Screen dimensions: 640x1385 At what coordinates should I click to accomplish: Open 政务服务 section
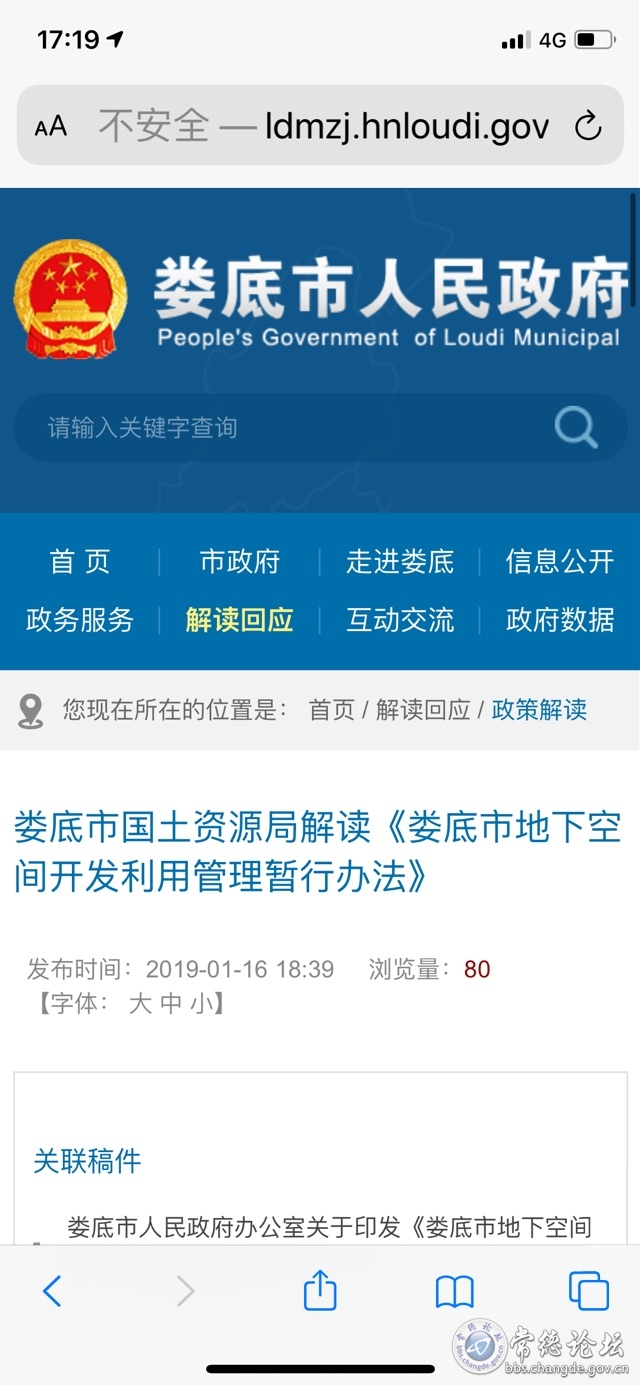[x=80, y=620]
